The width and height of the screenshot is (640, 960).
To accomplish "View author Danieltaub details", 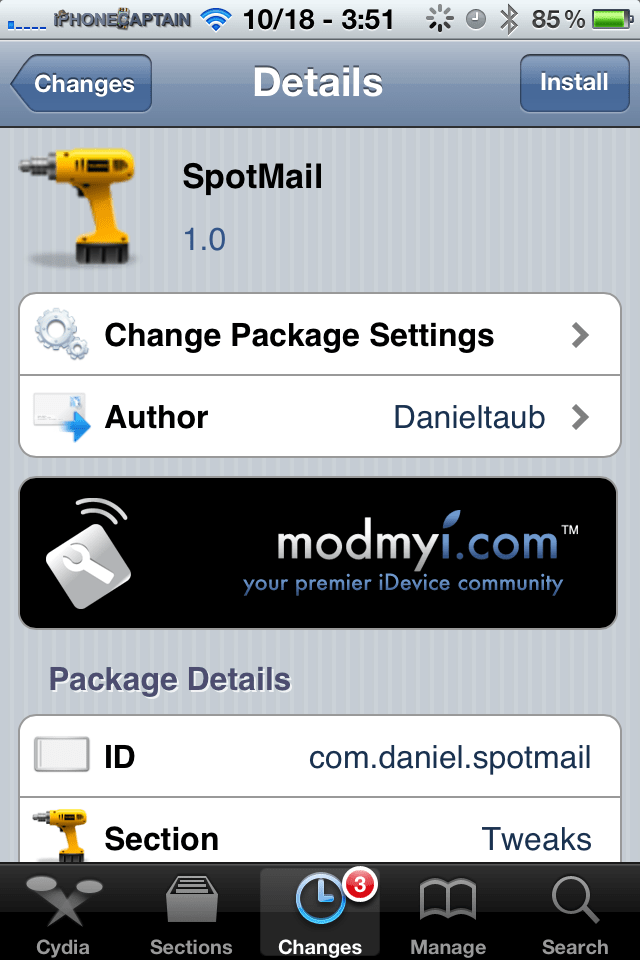I will tap(320, 416).
